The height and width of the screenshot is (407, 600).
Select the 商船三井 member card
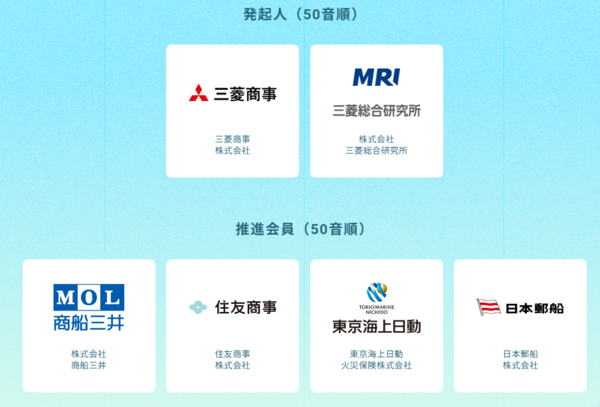(89, 325)
